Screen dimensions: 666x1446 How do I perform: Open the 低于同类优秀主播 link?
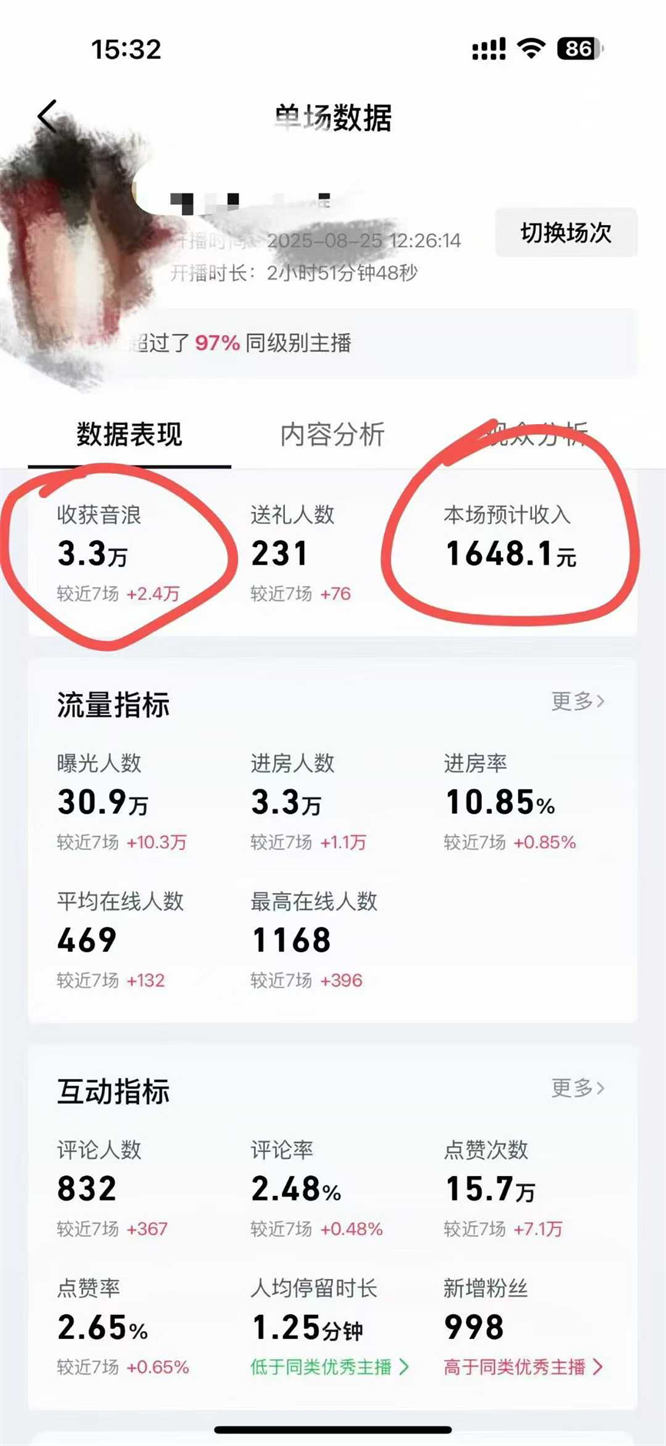(x=330, y=1367)
